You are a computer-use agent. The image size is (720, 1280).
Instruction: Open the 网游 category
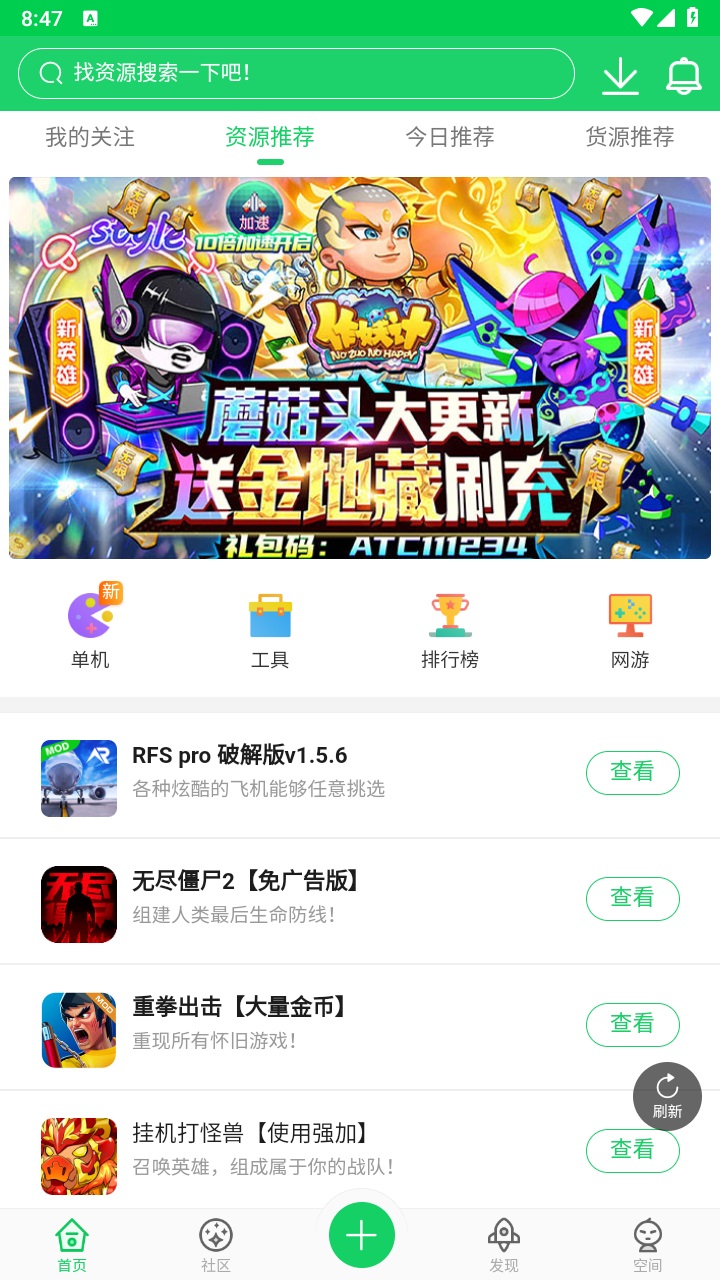pyautogui.click(x=630, y=630)
